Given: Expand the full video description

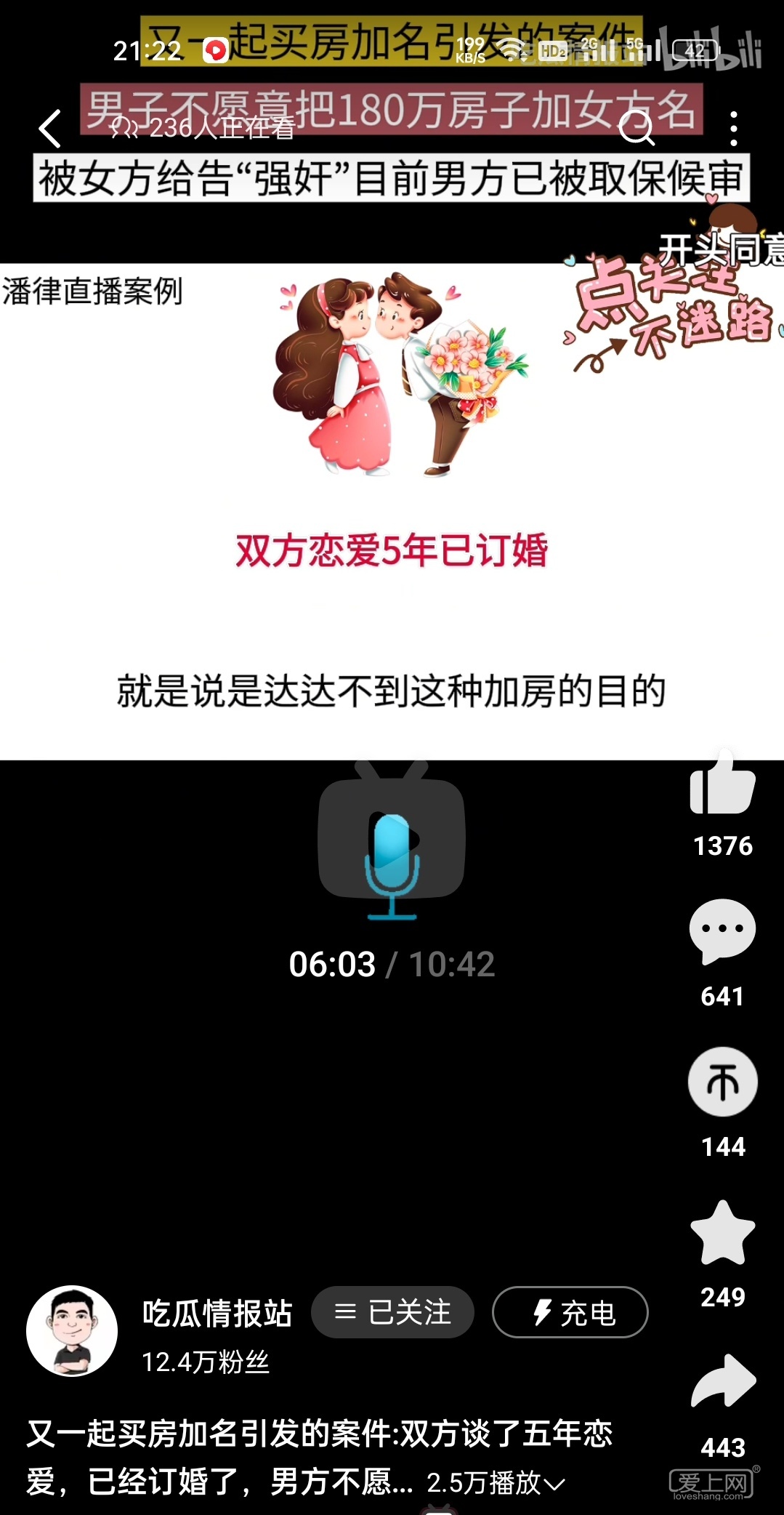Looking at the screenshot, I should click(554, 1483).
